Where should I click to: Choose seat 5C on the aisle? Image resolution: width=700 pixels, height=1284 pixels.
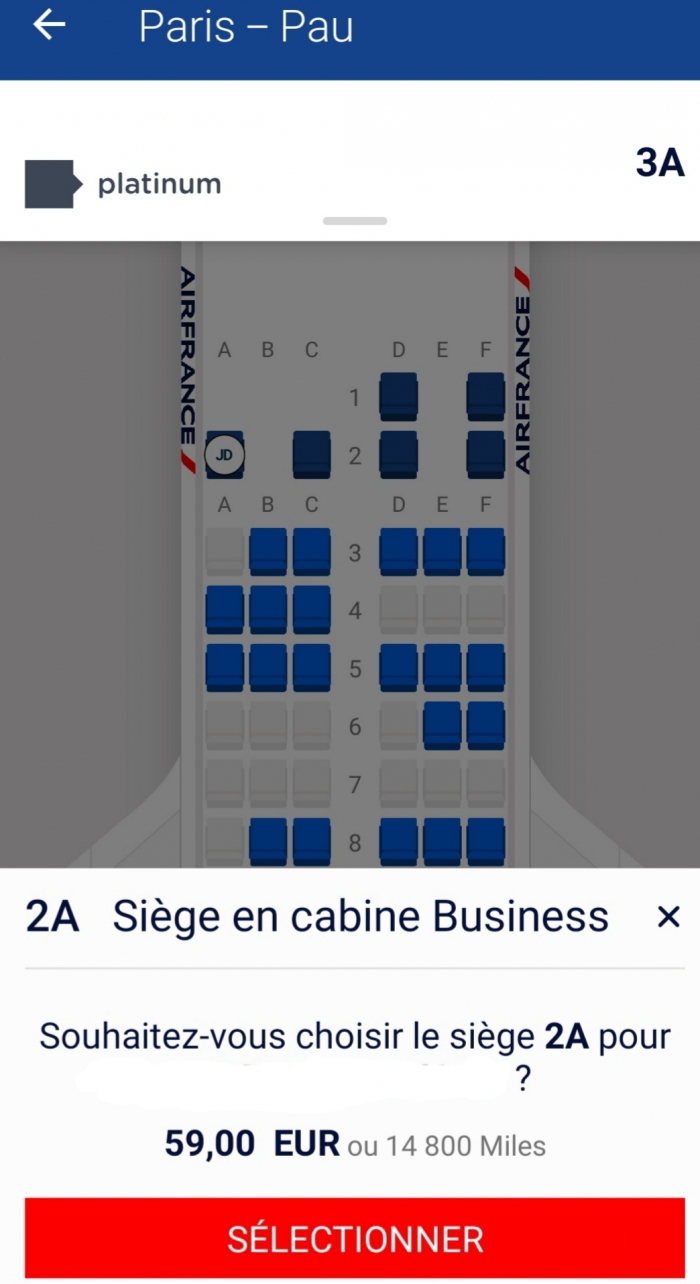tap(311, 667)
